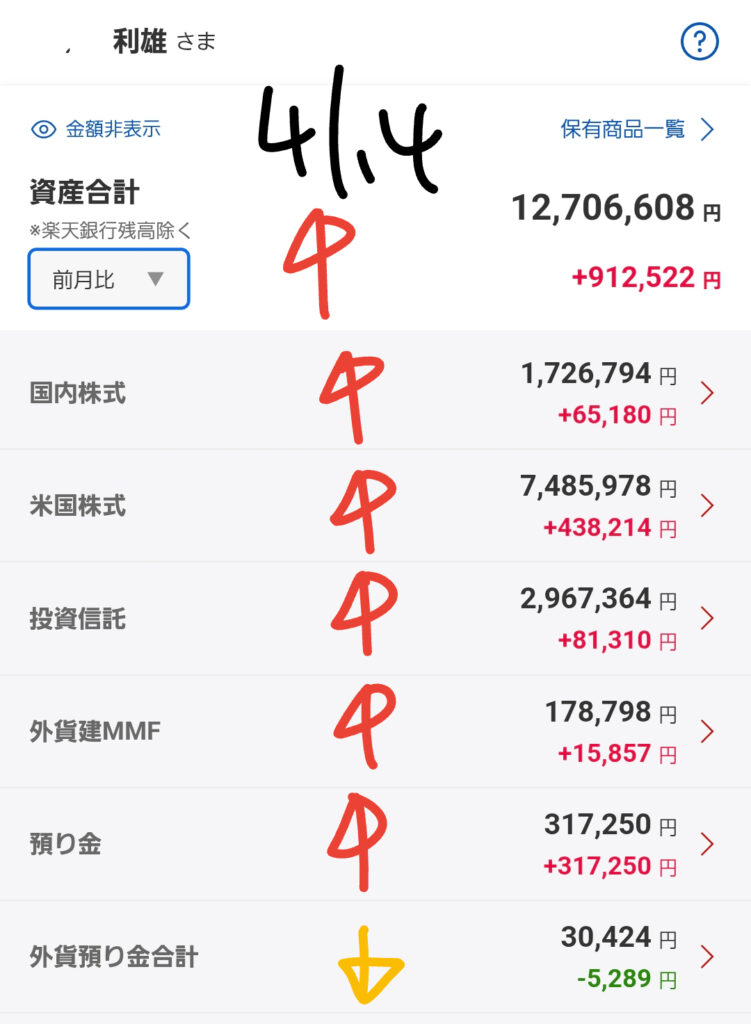
Task: Open the 預り金 row
Action: coord(375,845)
